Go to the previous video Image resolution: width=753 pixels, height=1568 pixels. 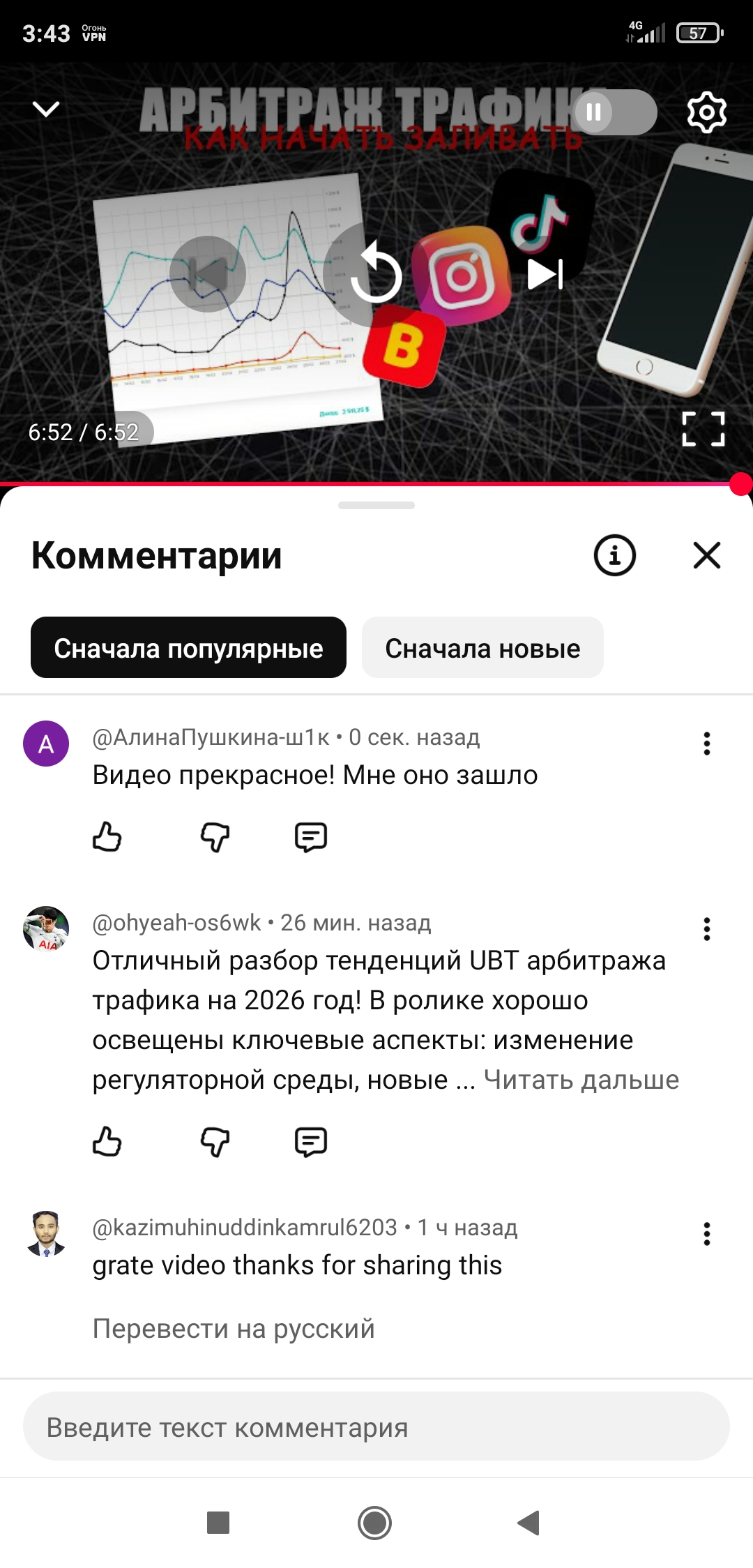coord(208,274)
